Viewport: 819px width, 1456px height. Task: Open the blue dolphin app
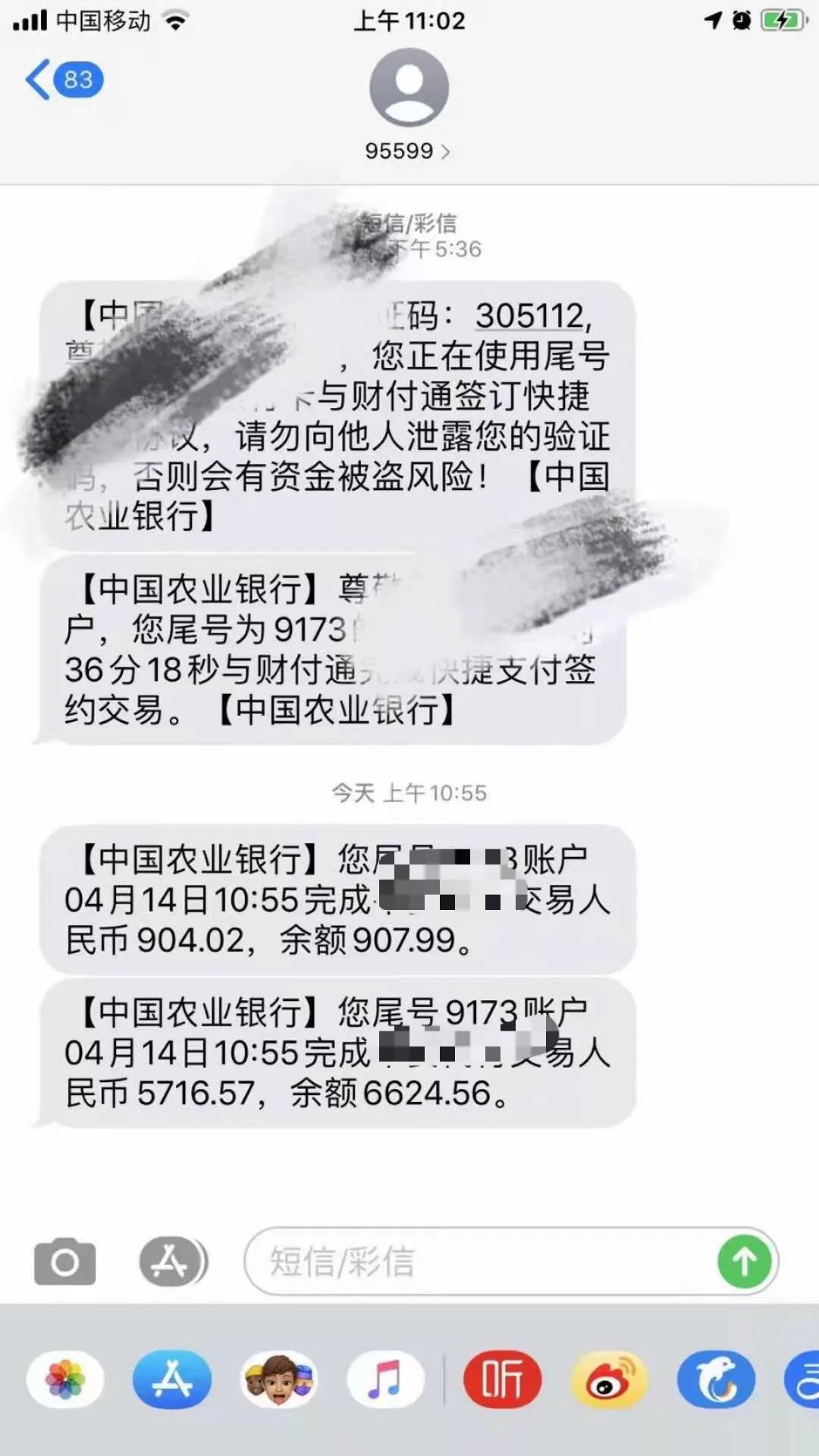716,1379
